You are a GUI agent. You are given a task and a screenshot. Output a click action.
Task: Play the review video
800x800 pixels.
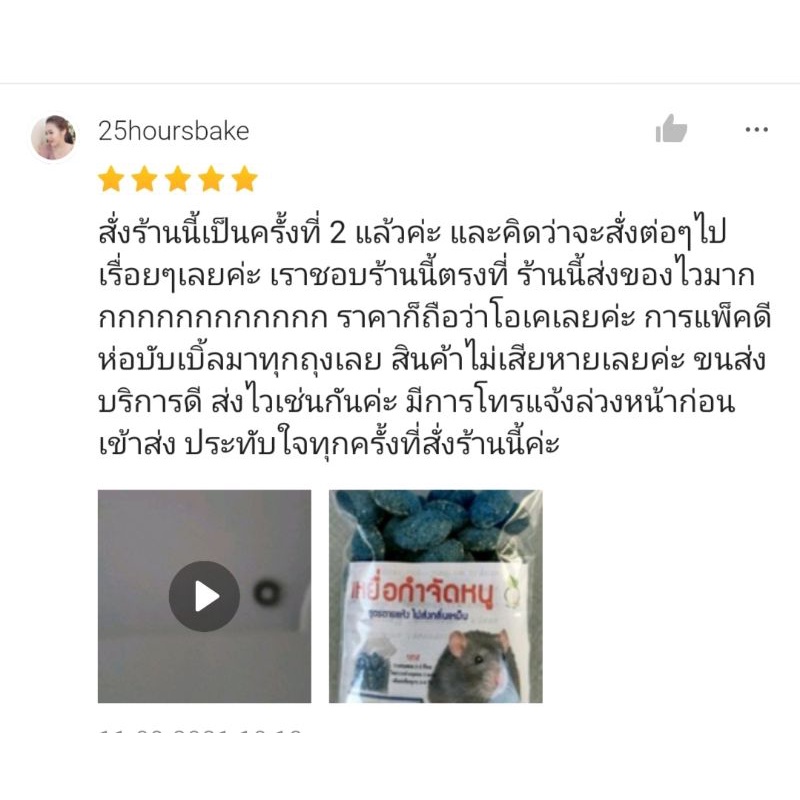click(205, 596)
